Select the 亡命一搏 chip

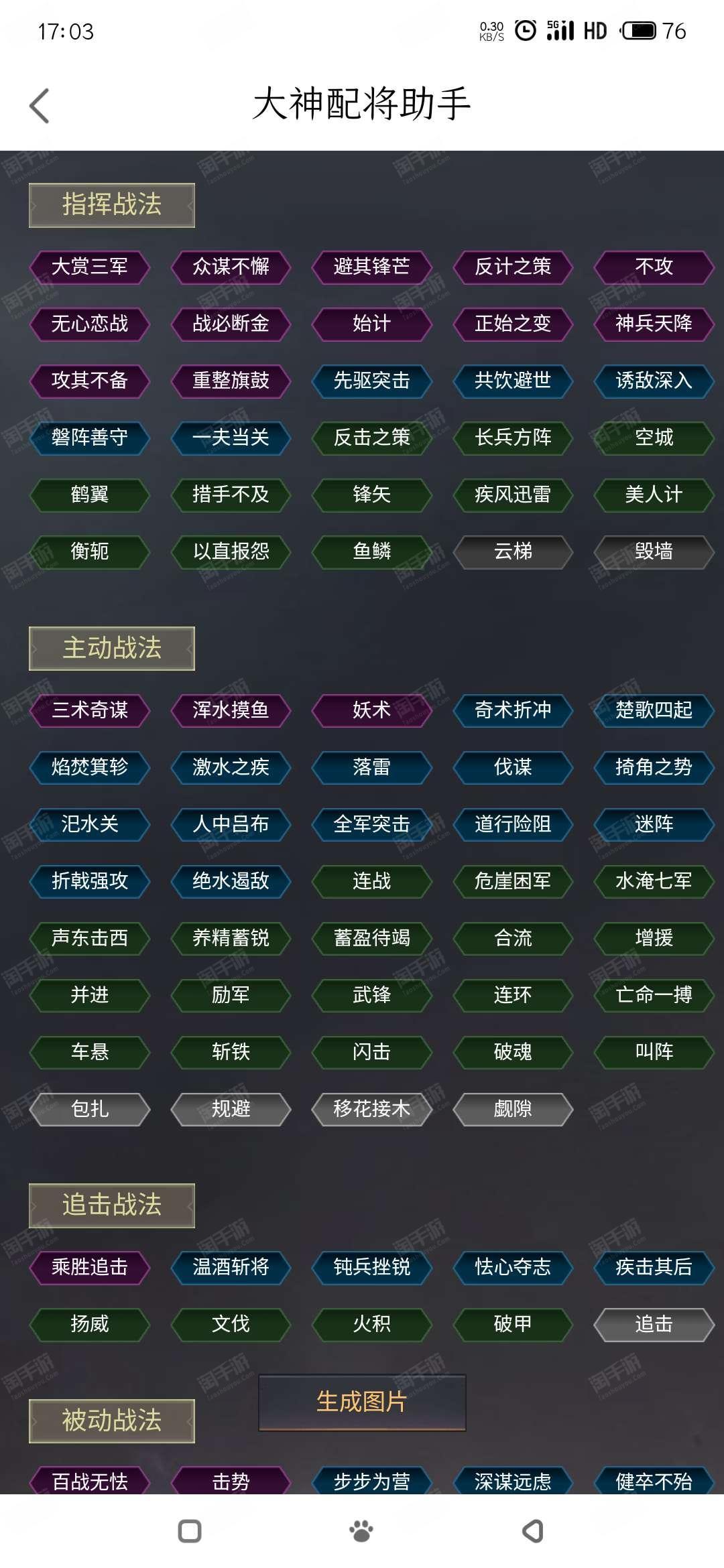pyautogui.click(x=654, y=995)
